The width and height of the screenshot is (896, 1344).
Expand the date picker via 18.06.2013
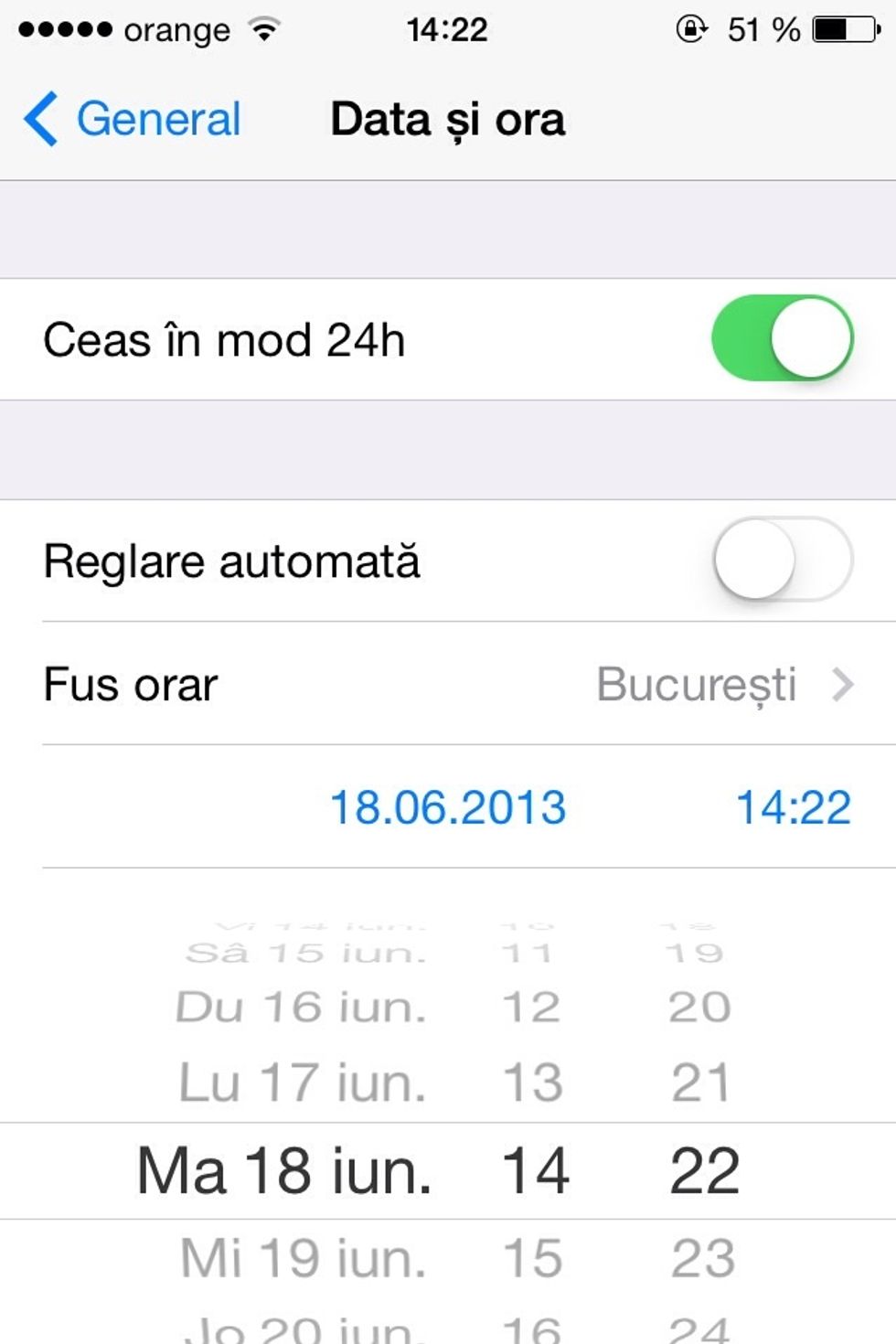[449, 806]
